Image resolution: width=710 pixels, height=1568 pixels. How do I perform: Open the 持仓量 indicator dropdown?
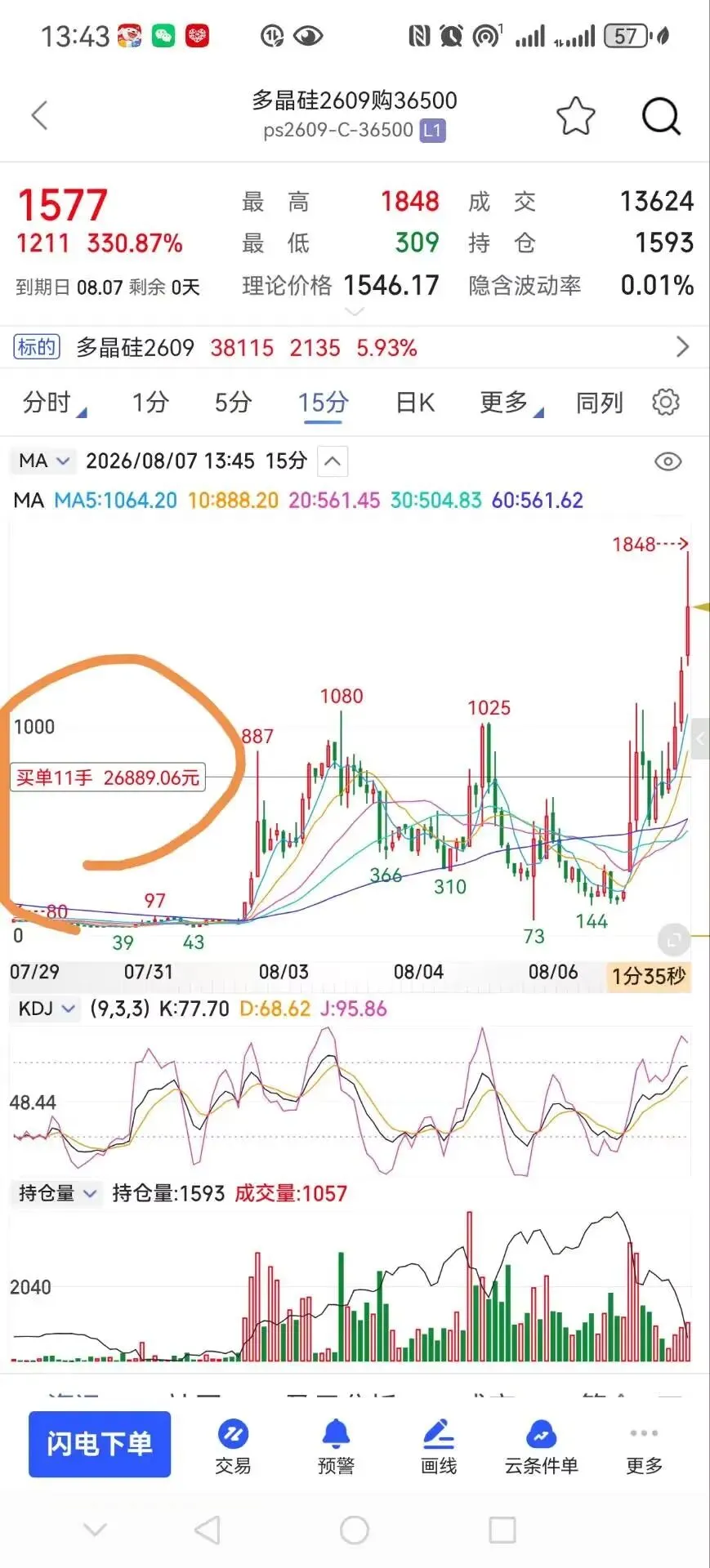[x=57, y=1193]
